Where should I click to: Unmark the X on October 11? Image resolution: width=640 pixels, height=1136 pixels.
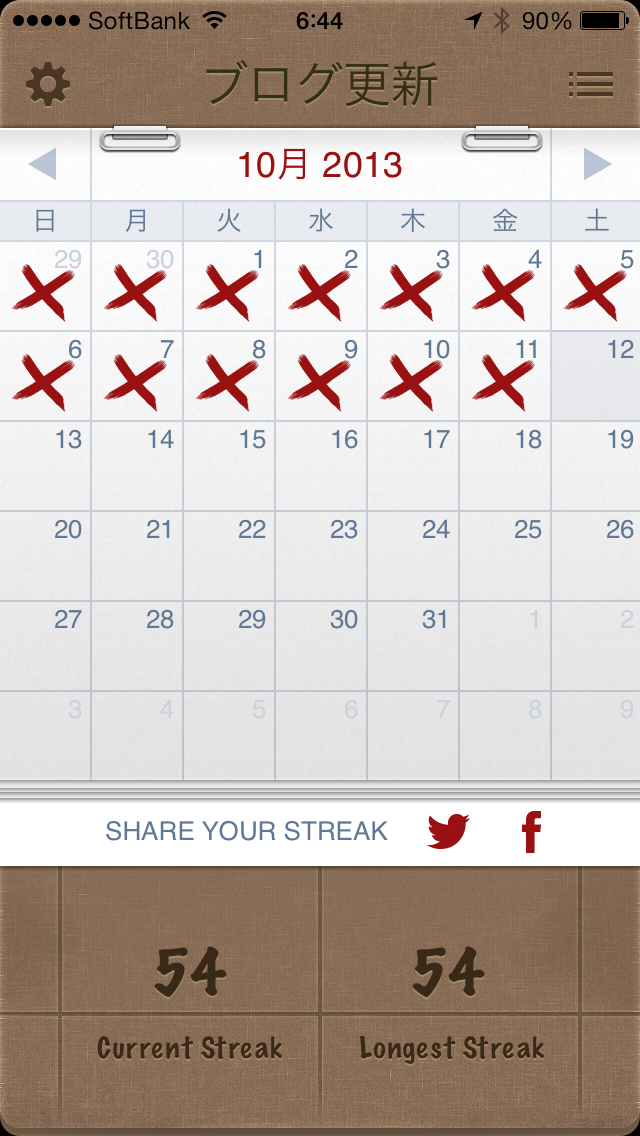point(504,376)
